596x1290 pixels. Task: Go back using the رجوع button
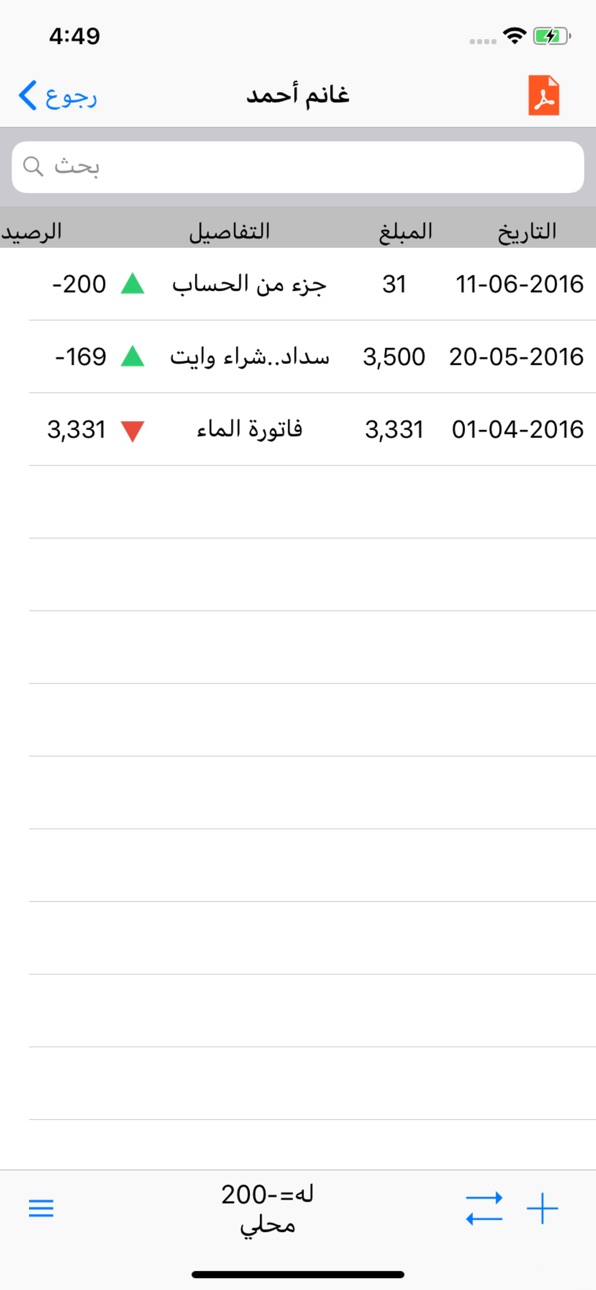58,96
